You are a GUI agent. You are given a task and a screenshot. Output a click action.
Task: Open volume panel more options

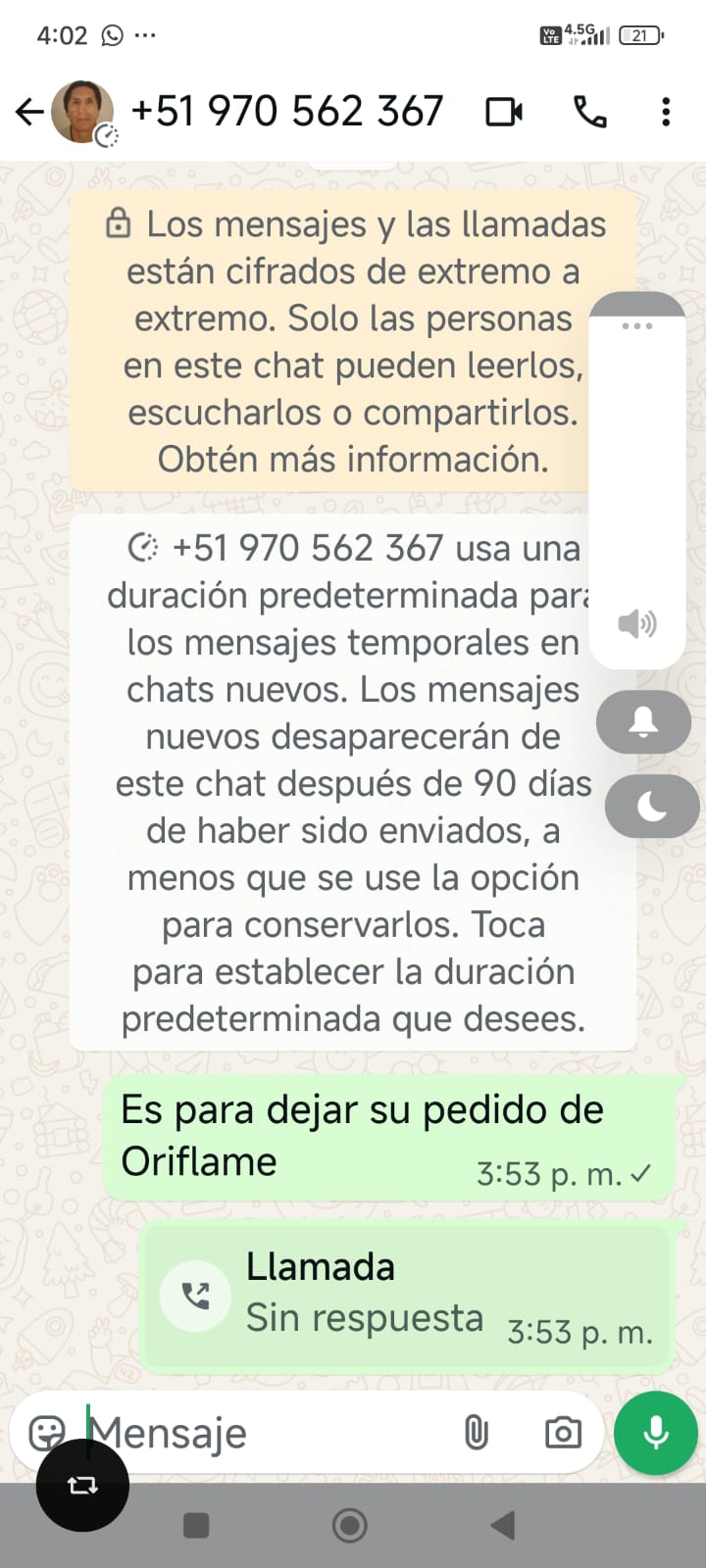point(637,325)
